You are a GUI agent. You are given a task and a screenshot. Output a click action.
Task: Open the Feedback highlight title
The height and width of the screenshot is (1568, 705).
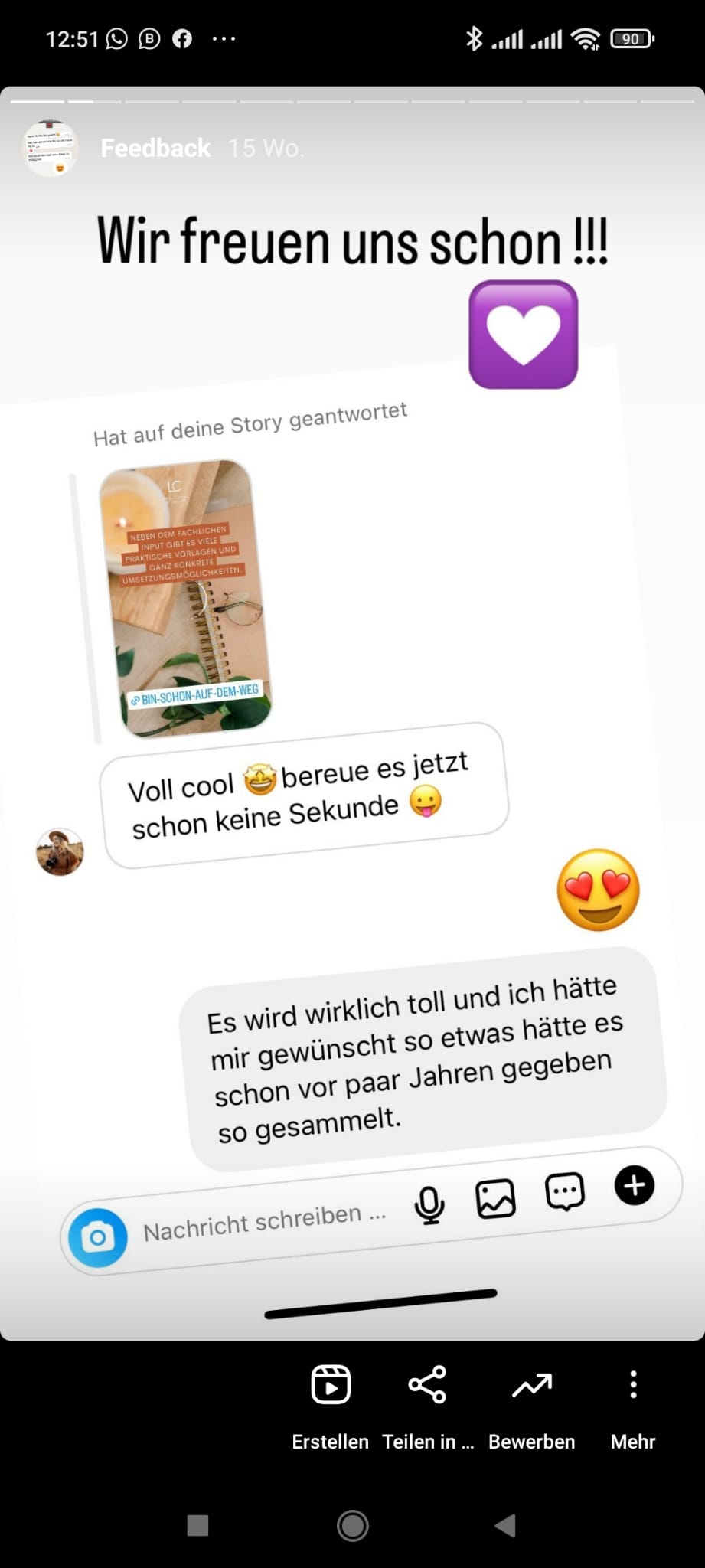[155, 148]
